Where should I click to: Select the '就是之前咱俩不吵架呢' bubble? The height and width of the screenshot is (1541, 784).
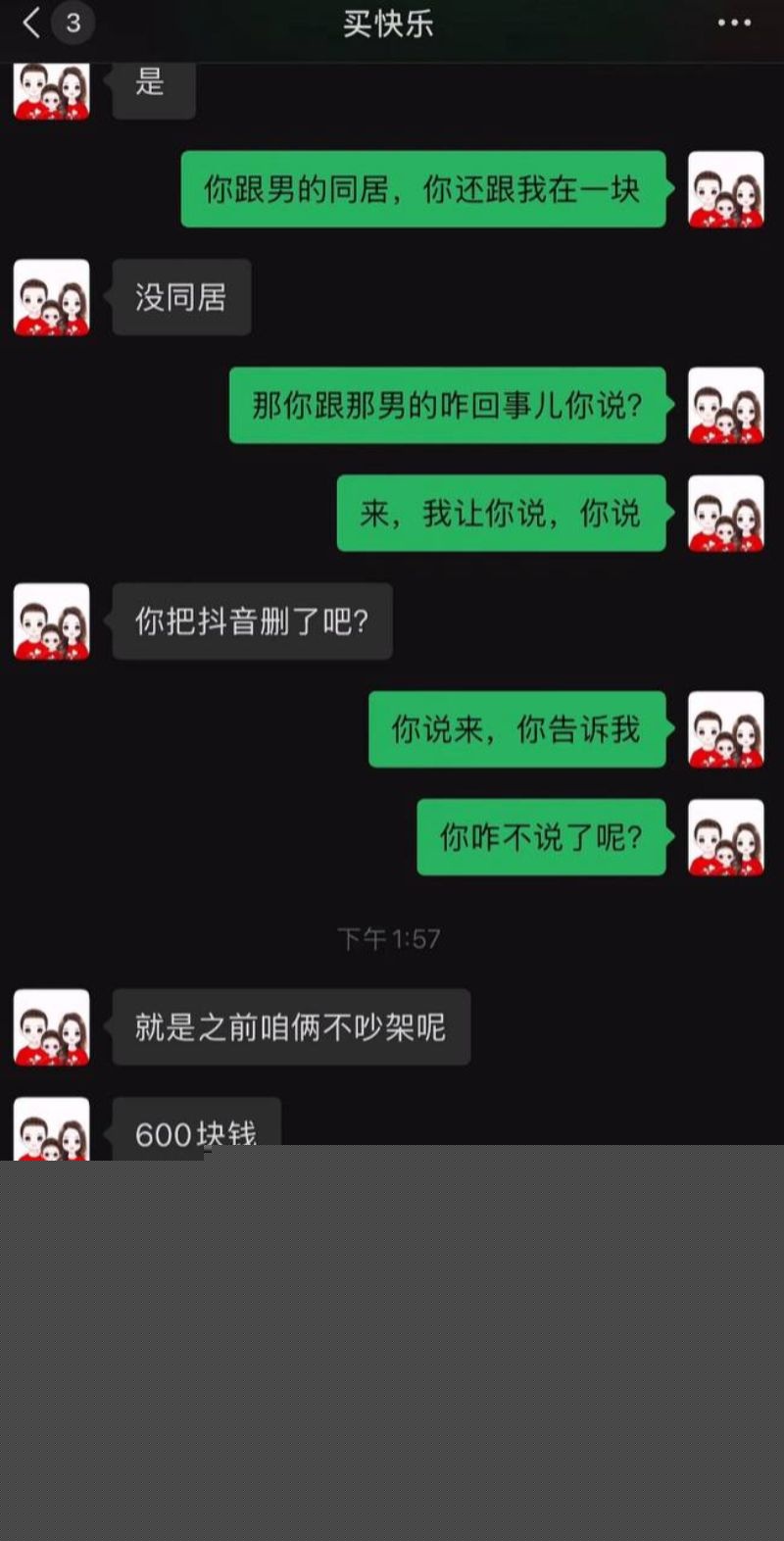[291, 1025]
